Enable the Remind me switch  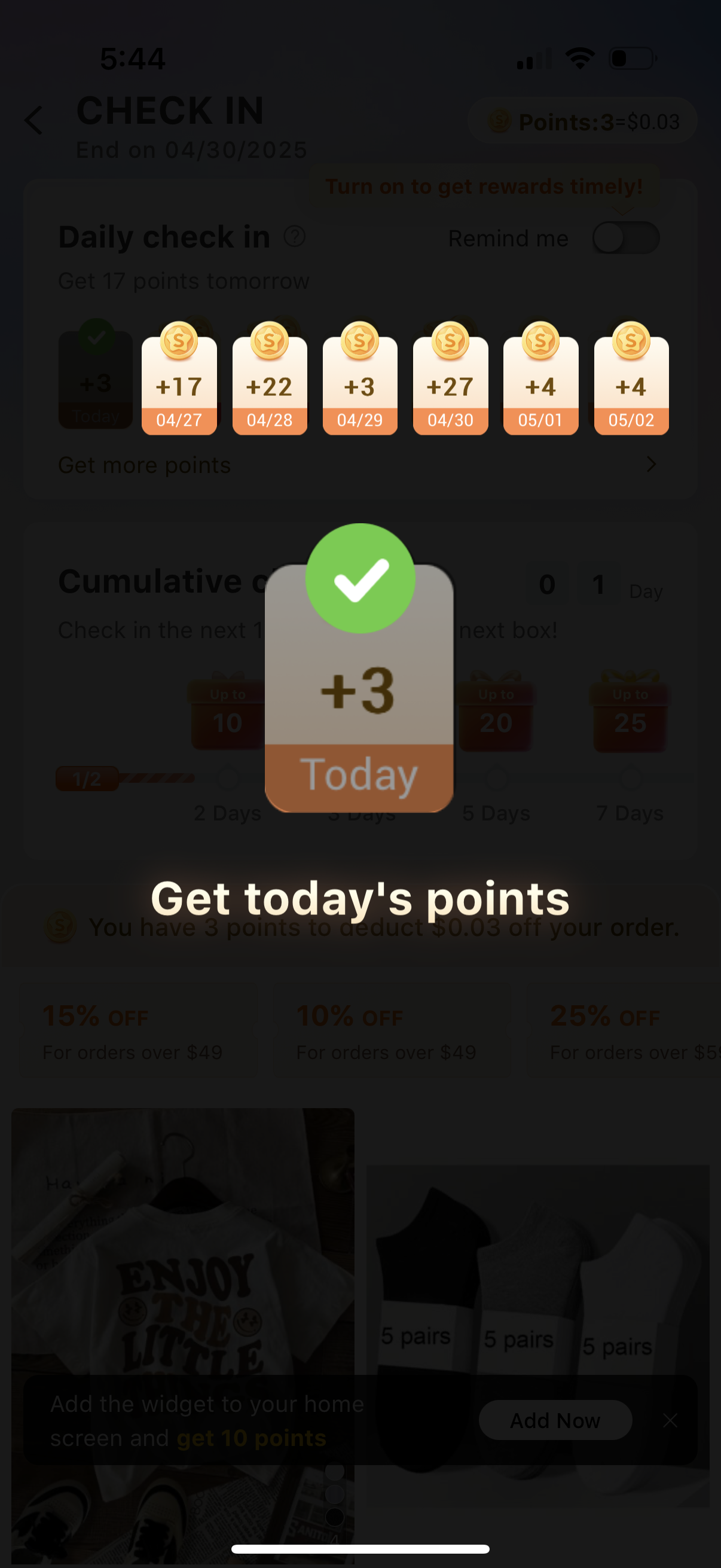click(x=625, y=238)
